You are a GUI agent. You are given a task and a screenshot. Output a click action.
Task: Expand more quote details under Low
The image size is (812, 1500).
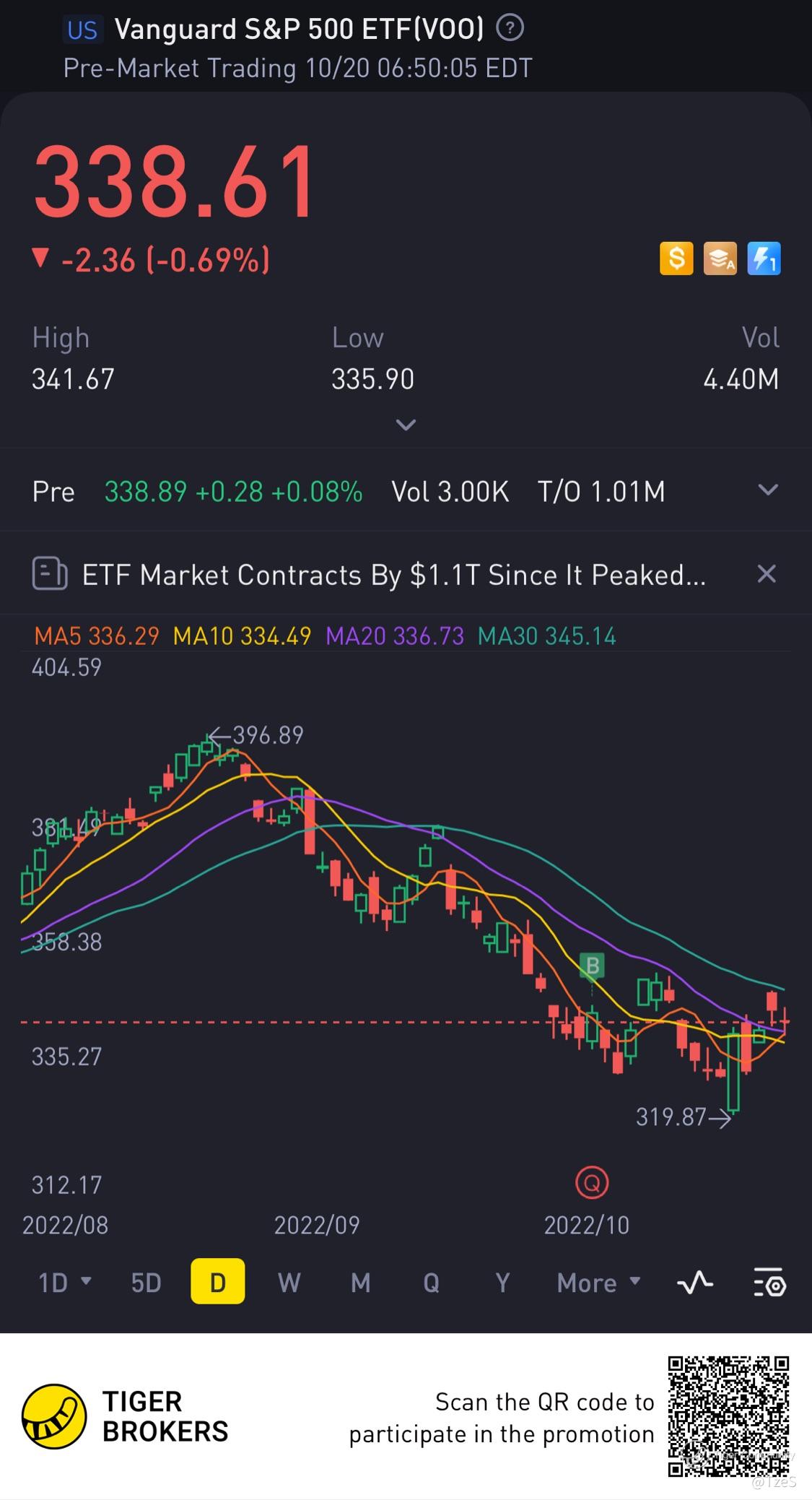tap(406, 425)
